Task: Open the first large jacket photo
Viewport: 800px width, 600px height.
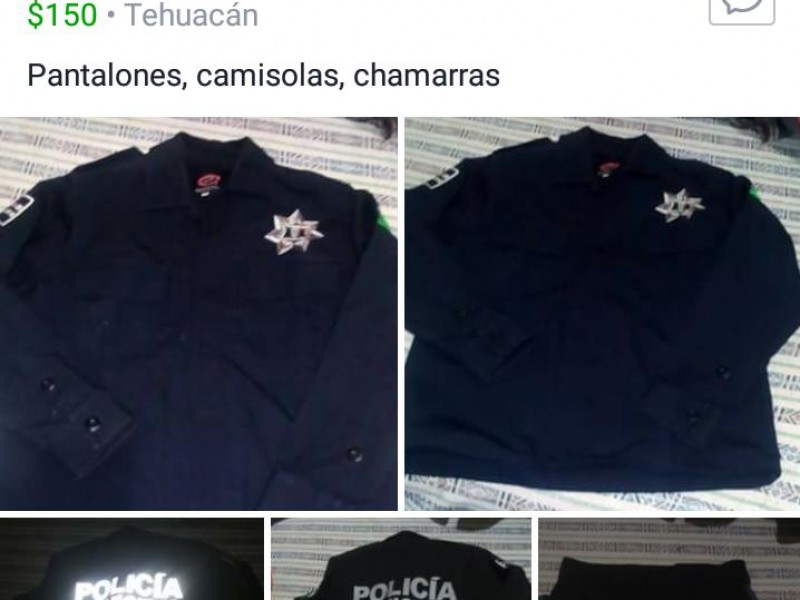Action: [x=199, y=314]
